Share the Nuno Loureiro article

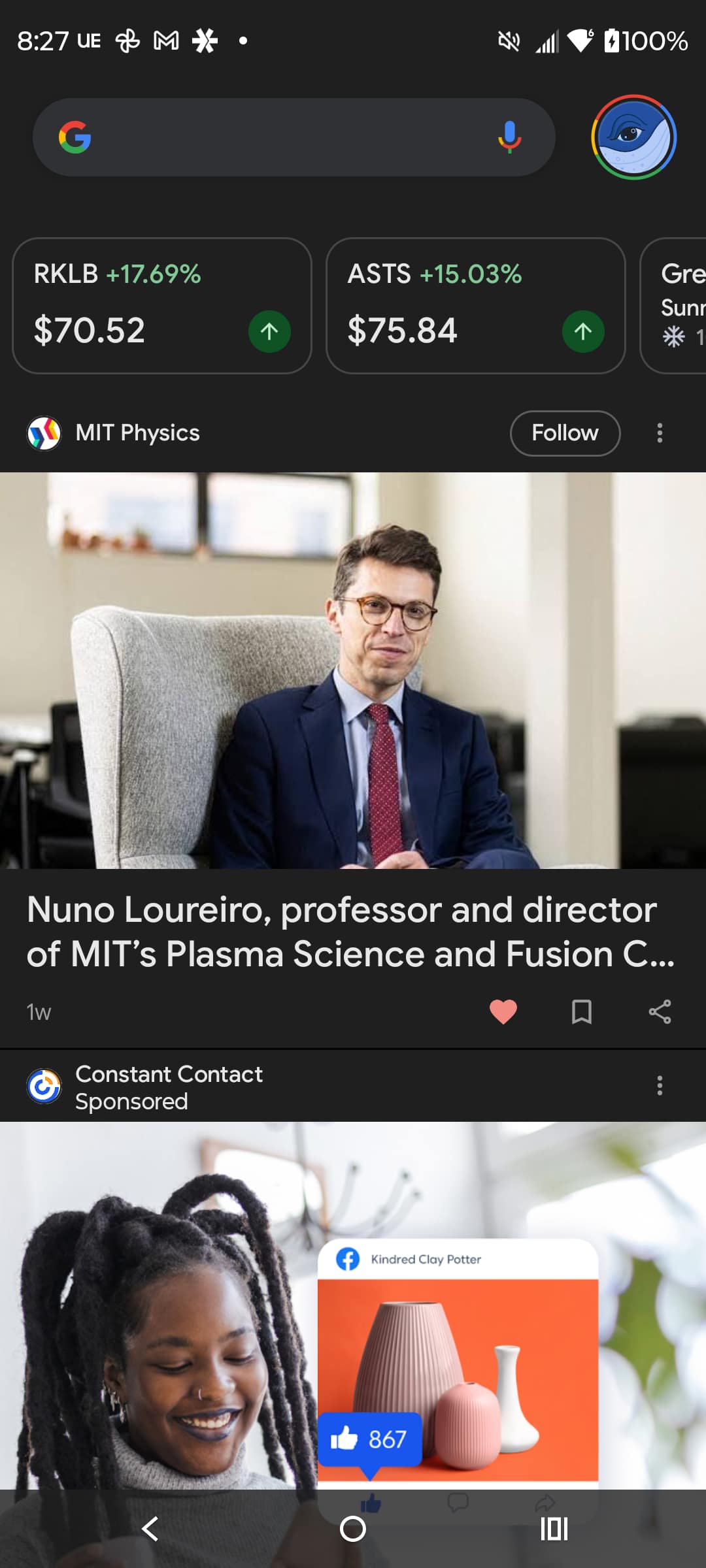pos(660,1012)
